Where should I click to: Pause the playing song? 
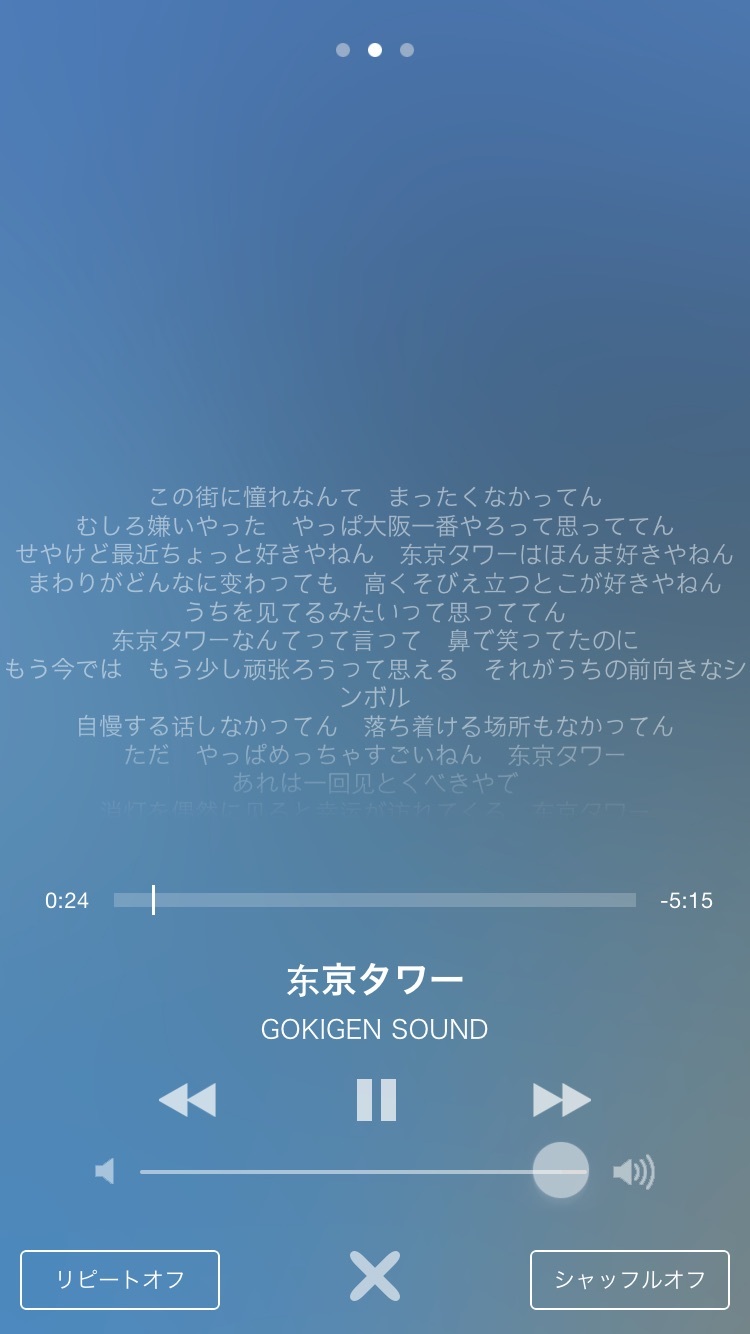376,1100
